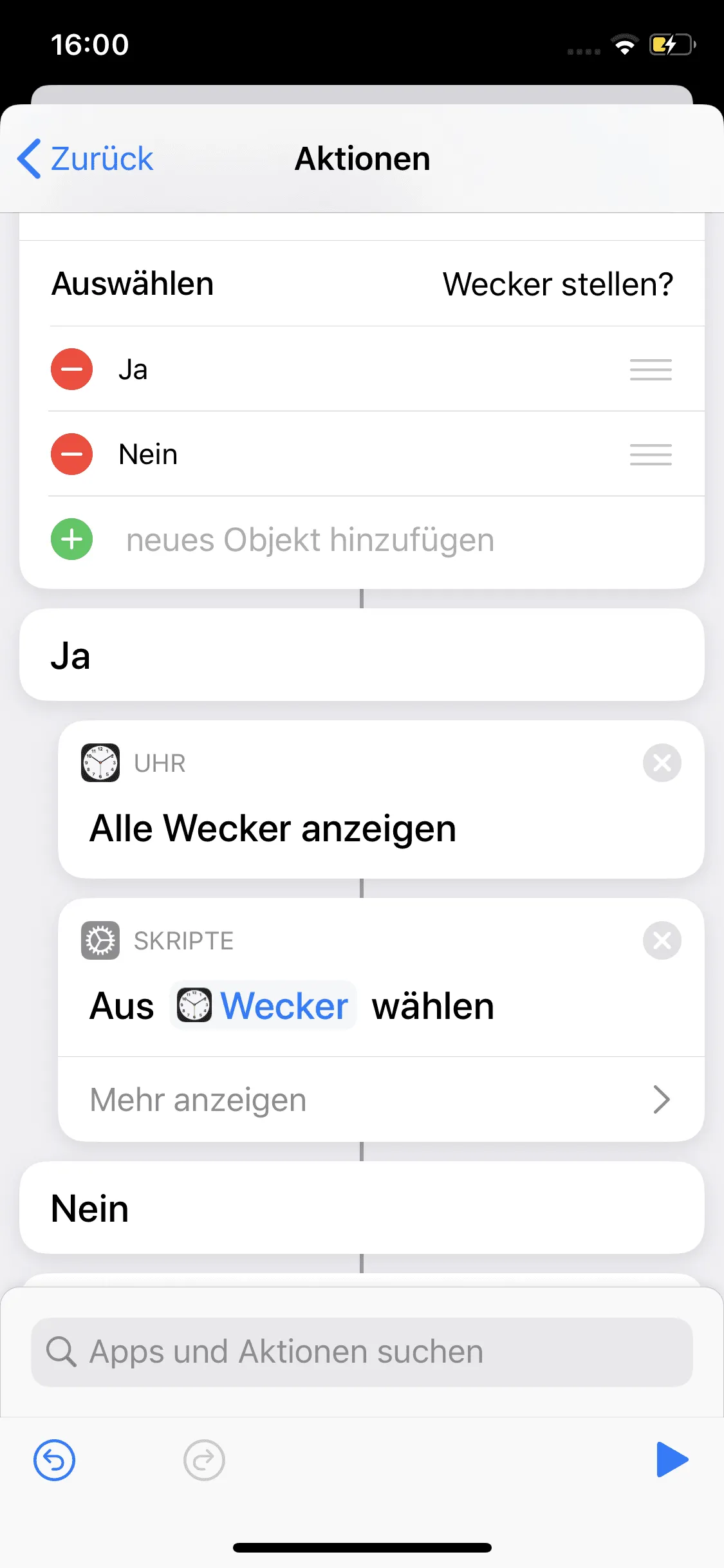Go back with the Zurück button
Image resolution: width=724 pixels, height=1568 pixels.
[x=86, y=159]
